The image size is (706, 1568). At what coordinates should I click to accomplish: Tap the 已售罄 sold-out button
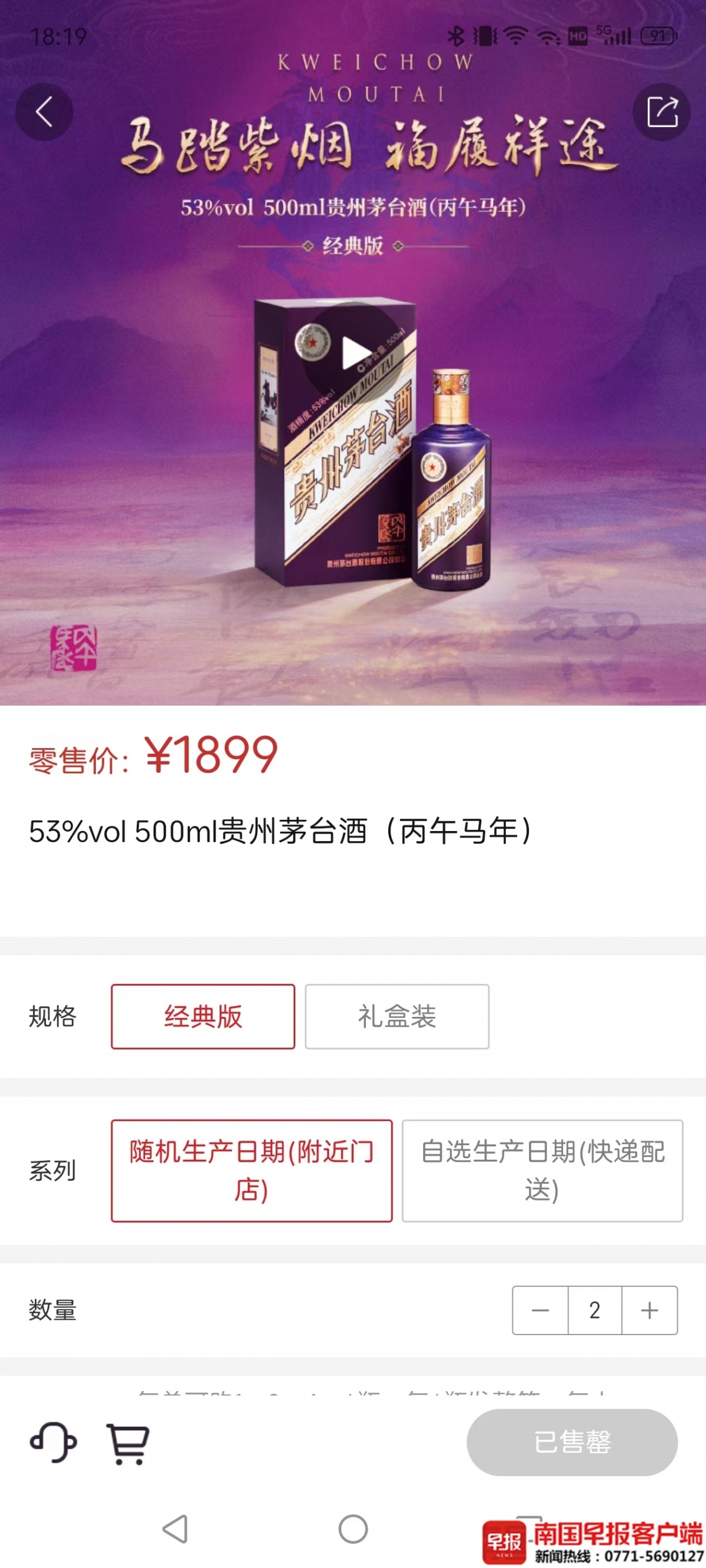coord(572,1442)
